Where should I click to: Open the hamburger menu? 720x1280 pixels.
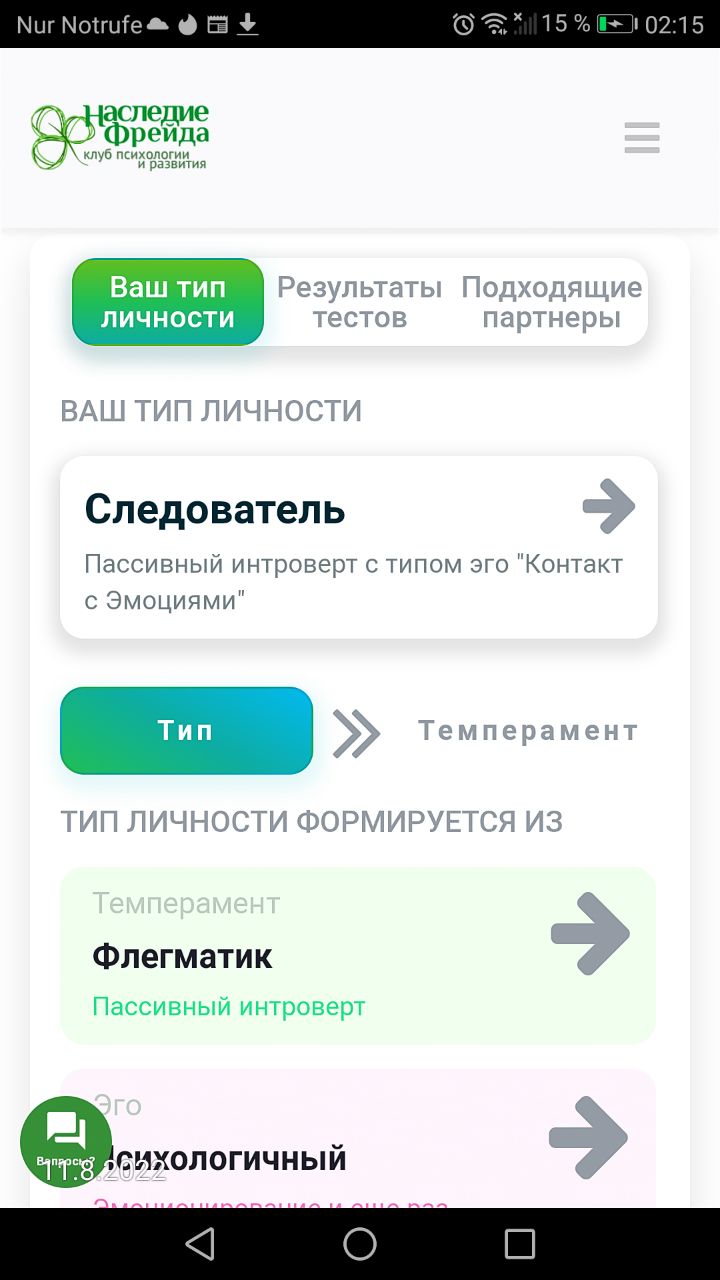(642, 138)
